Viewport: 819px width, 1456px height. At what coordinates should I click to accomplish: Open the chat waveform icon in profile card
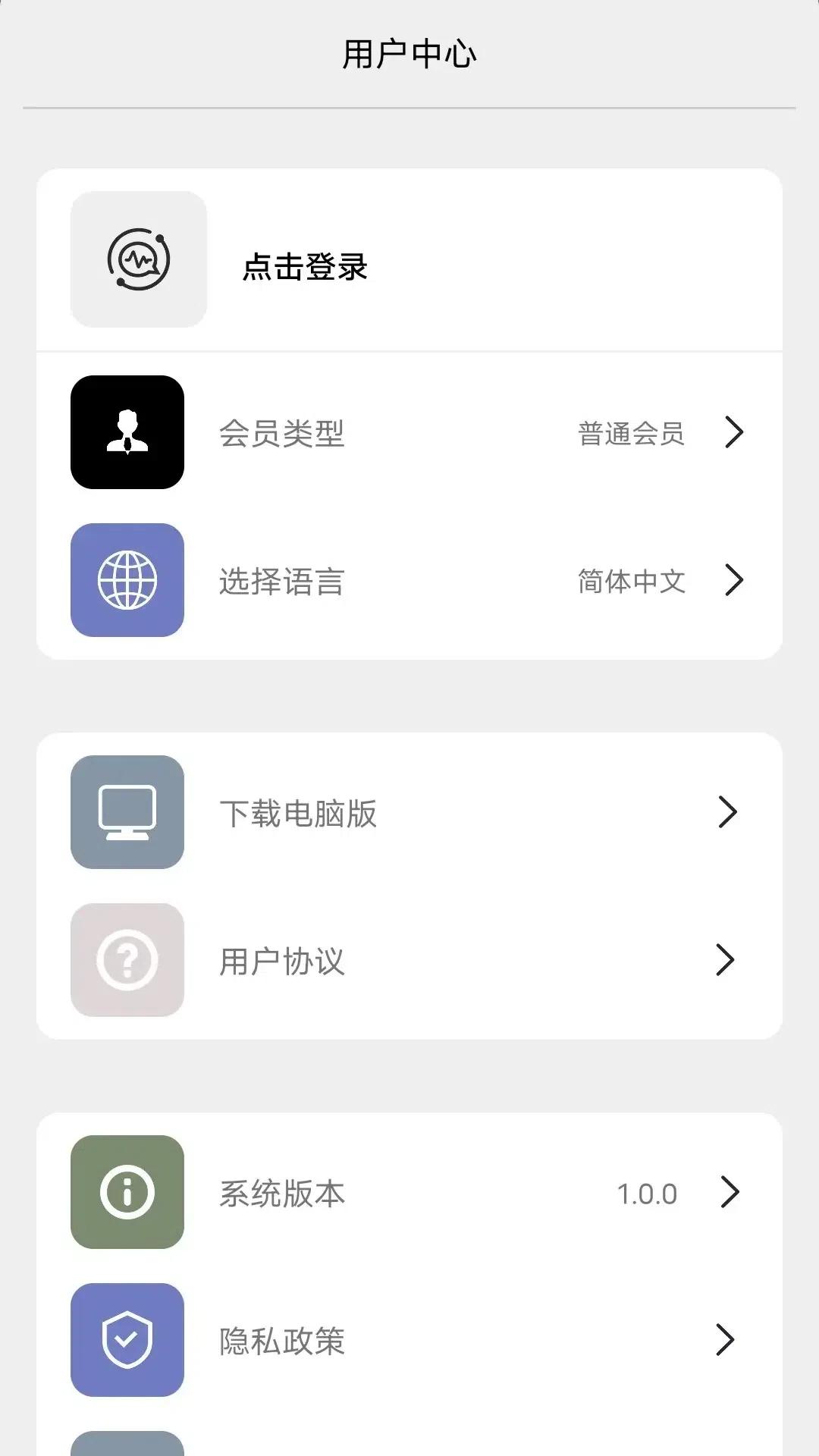pos(137,259)
